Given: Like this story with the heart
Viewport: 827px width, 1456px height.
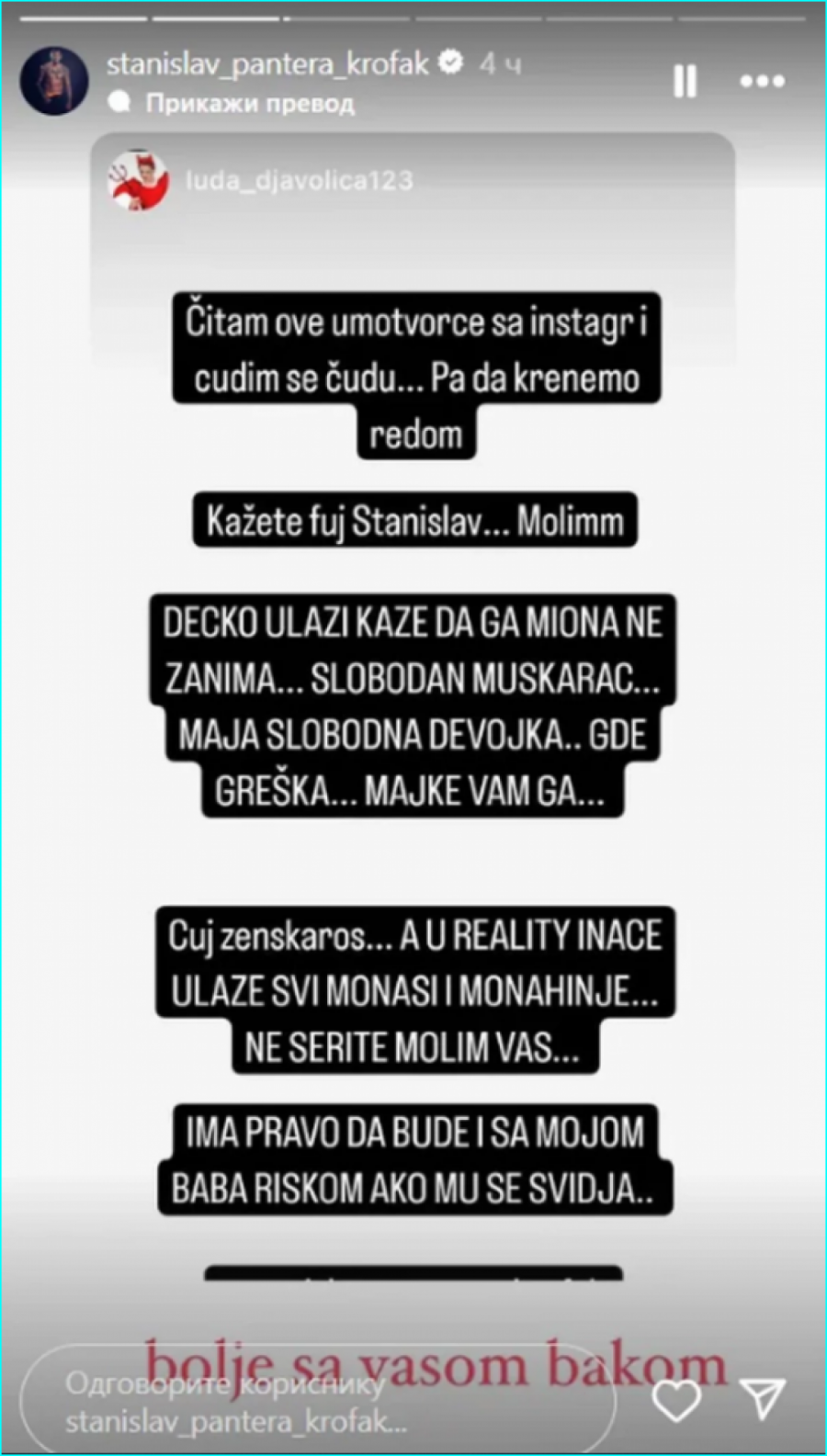Looking at the screenshot, I should click(x=676, y=1400).
